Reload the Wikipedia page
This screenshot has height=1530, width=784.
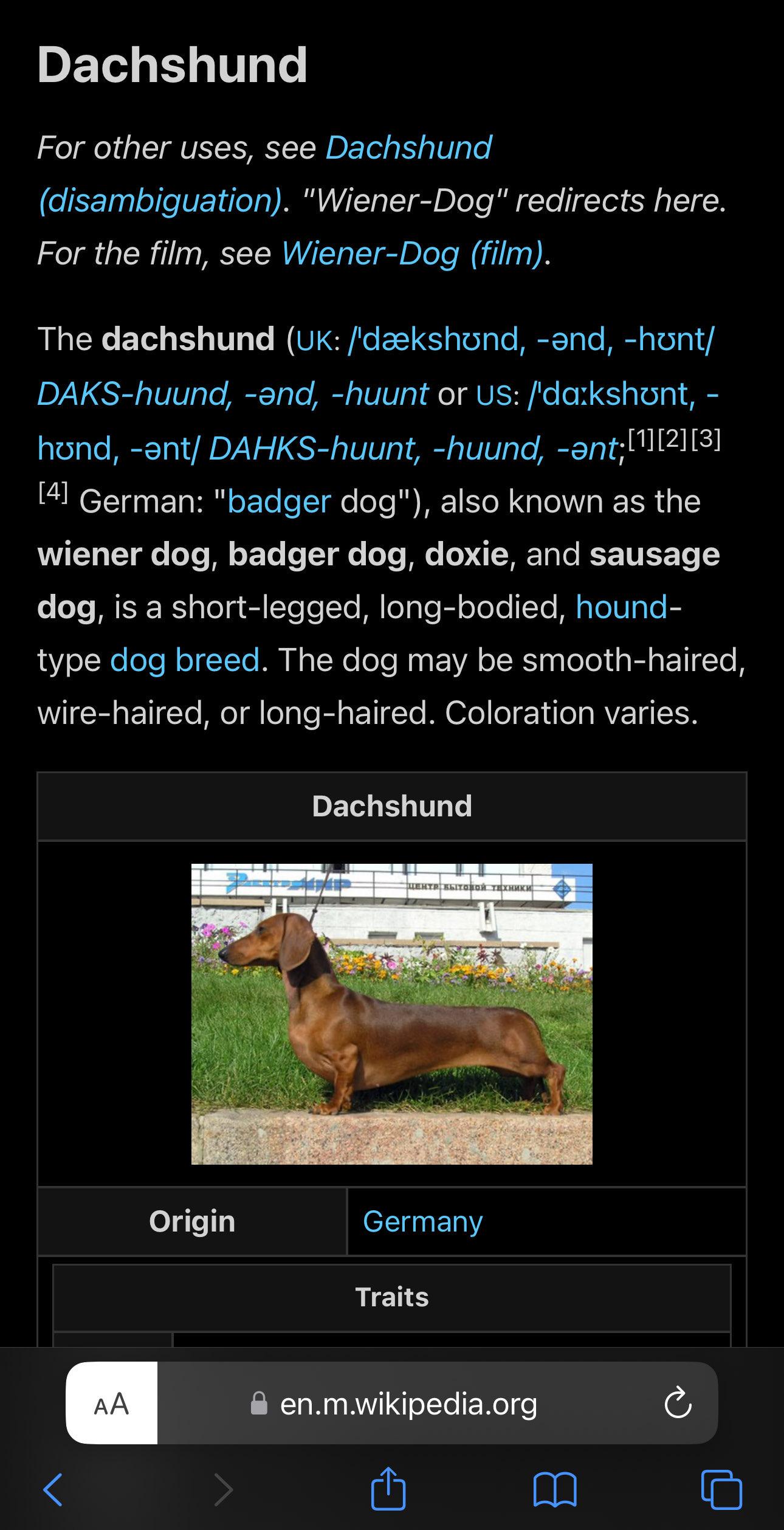[678, 1404]
